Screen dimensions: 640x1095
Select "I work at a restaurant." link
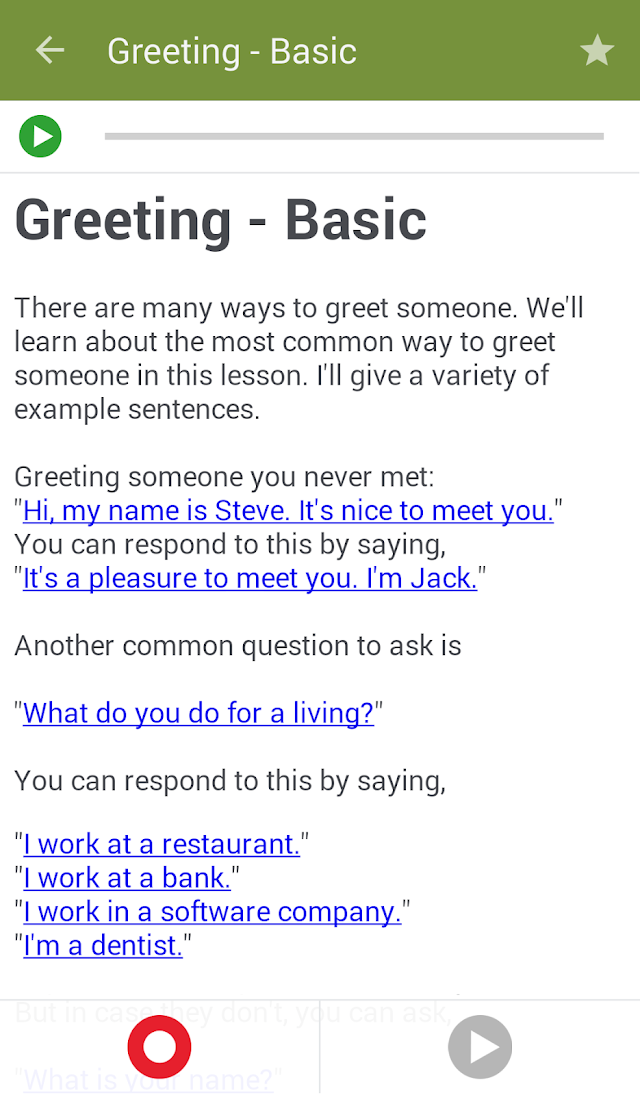pyautogui.click(x=161, y=844)
